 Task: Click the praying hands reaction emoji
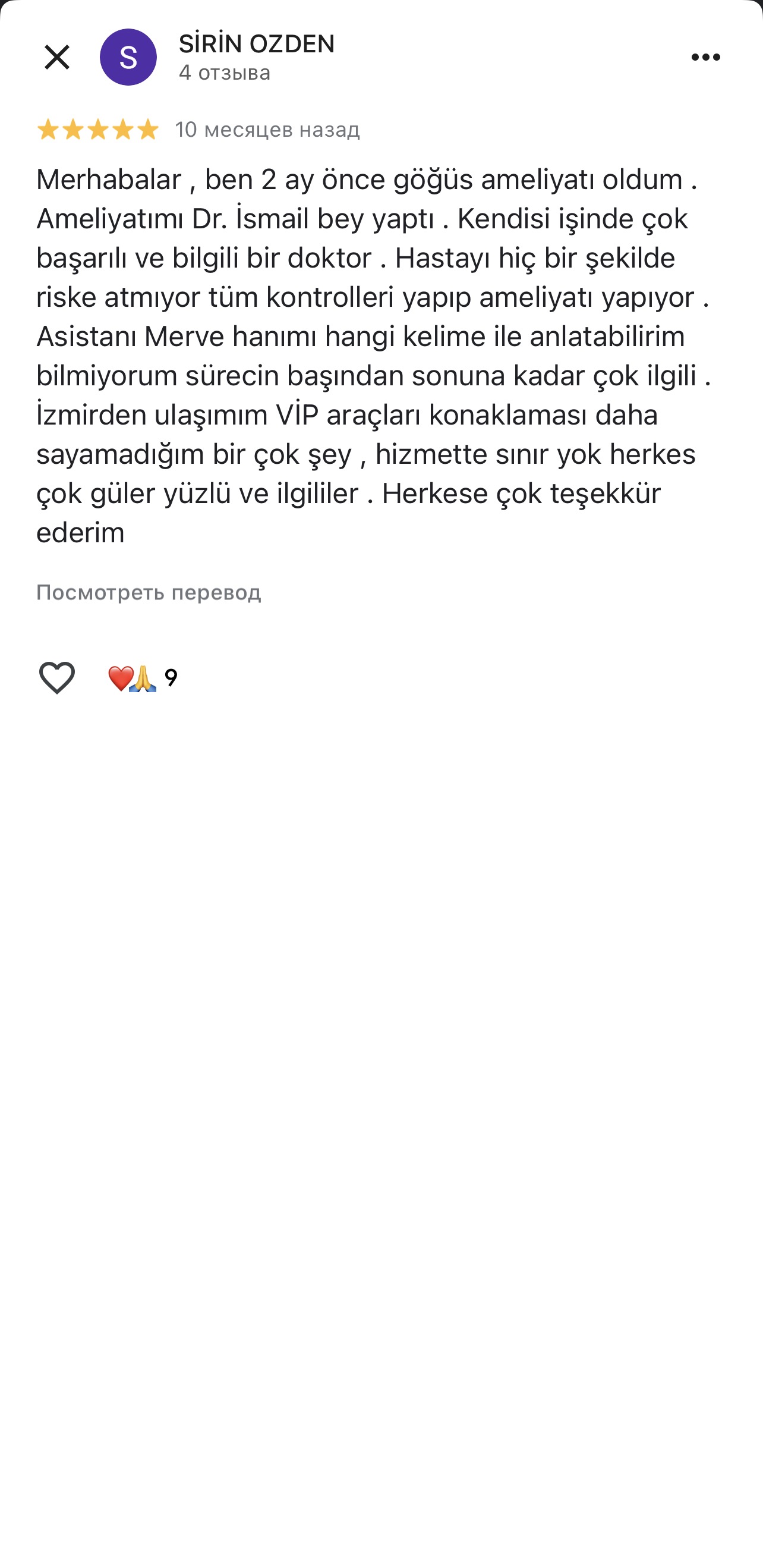pos(144,677)
